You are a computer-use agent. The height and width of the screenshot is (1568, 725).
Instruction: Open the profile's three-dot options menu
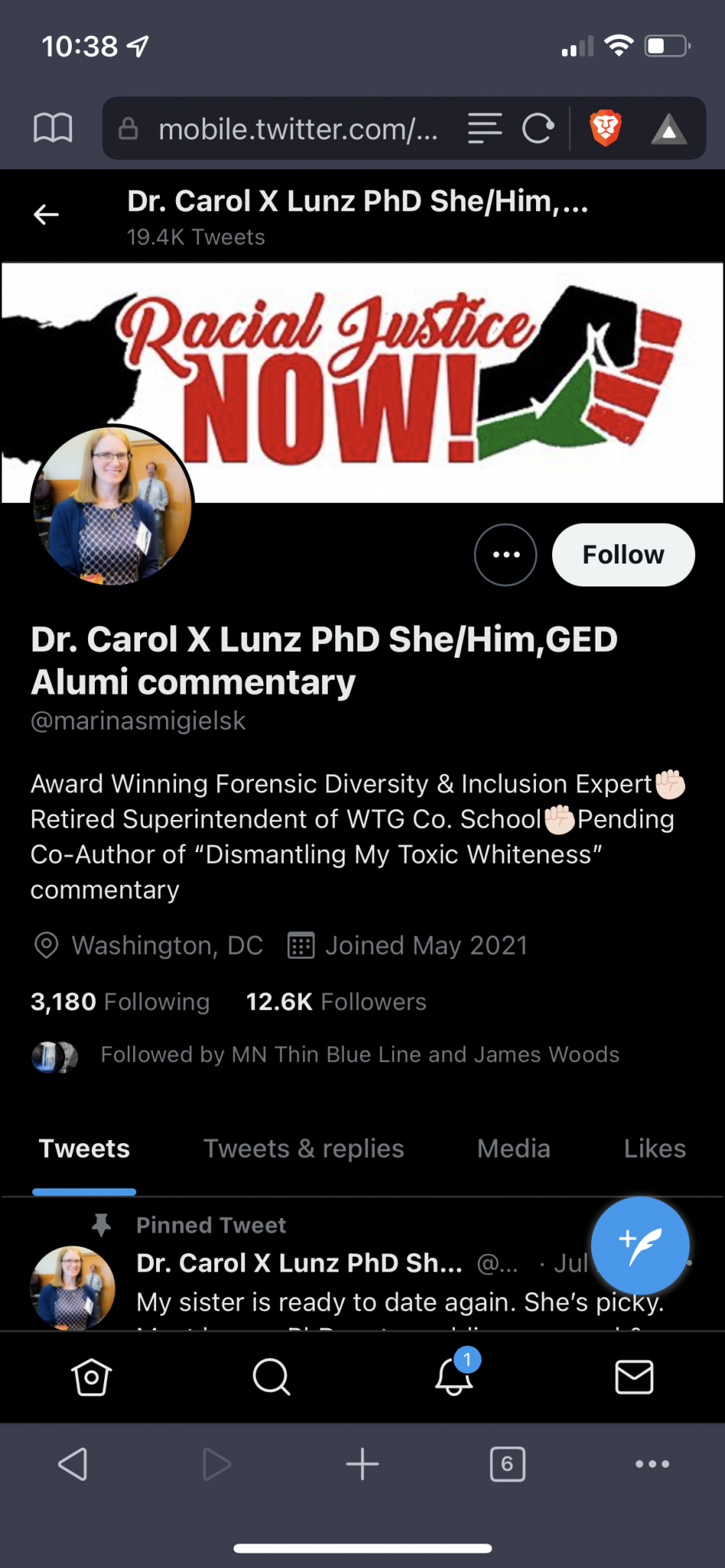tap(505, 555)
